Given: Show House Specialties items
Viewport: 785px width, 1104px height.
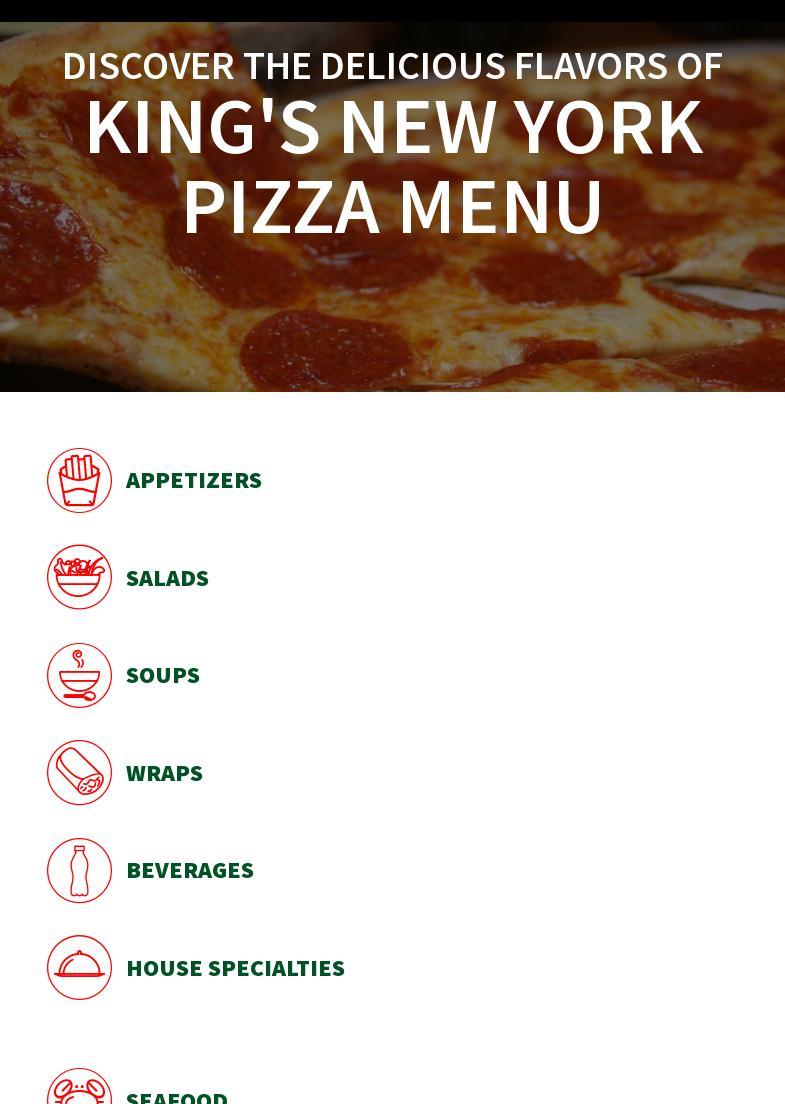Looking at the screenshot, I should point(235,968).
